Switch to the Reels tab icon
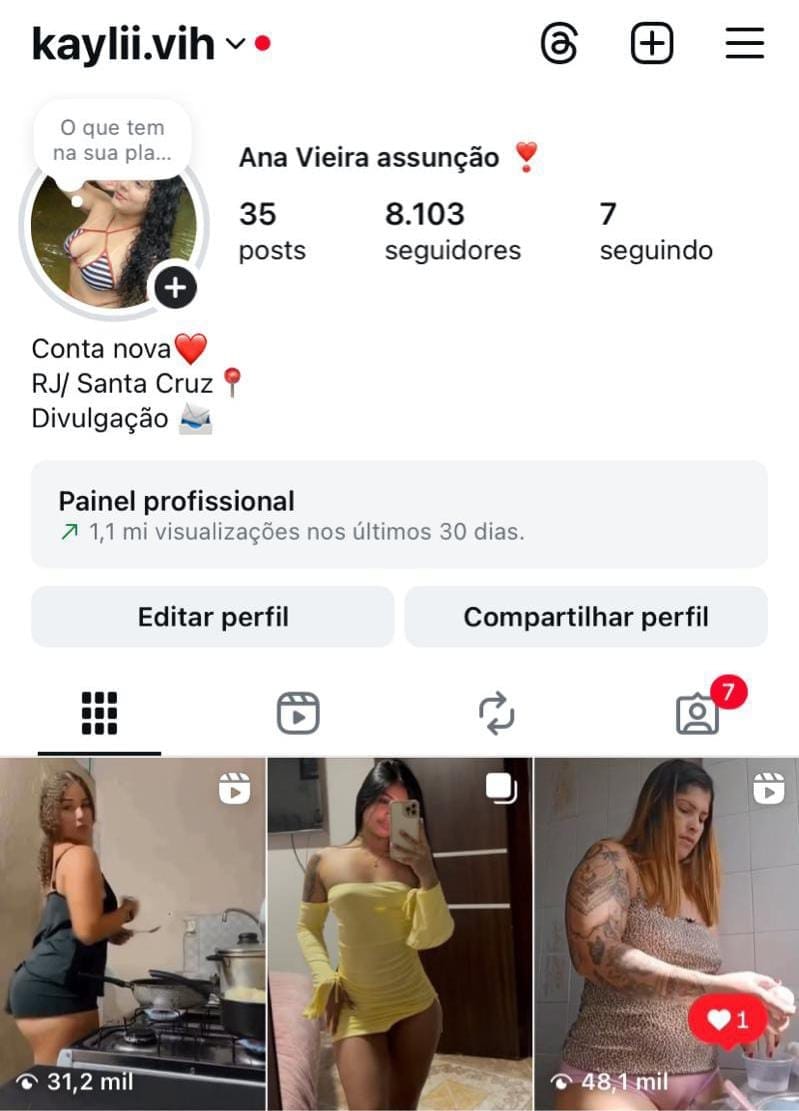This screenshot has width=799, height=1111. click(x=298, y=712)
